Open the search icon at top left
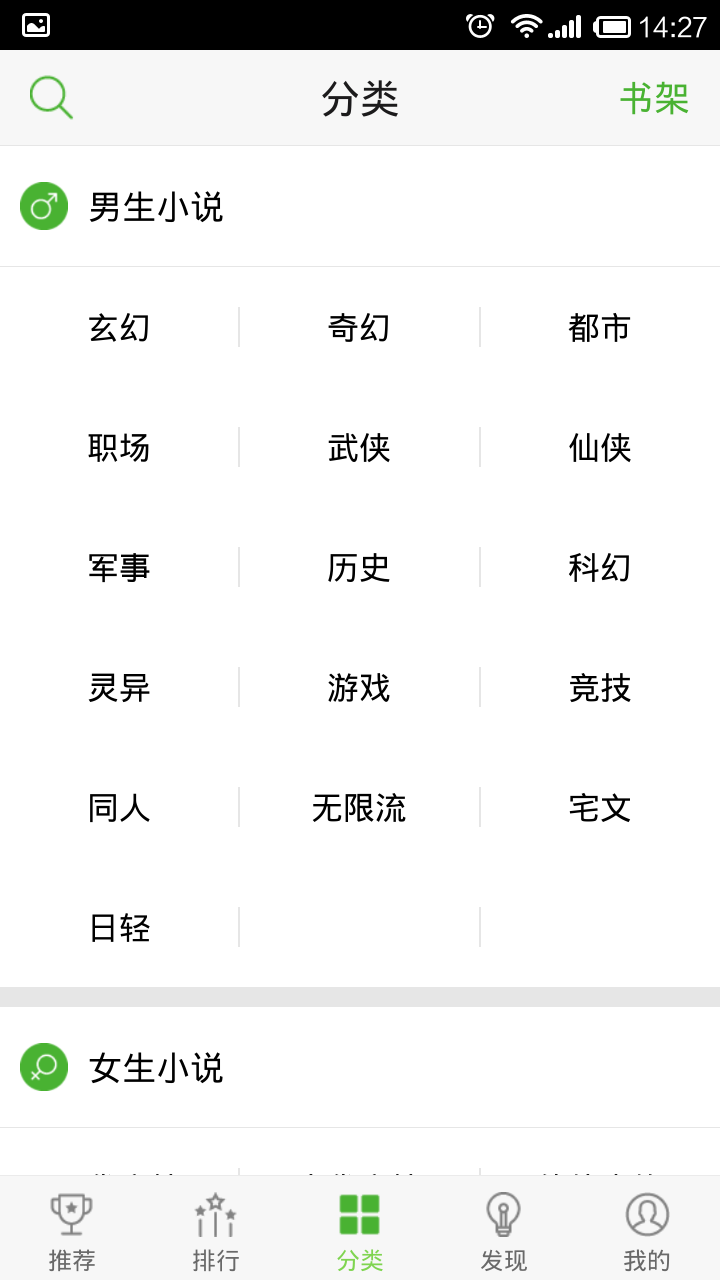 point(50,97)
